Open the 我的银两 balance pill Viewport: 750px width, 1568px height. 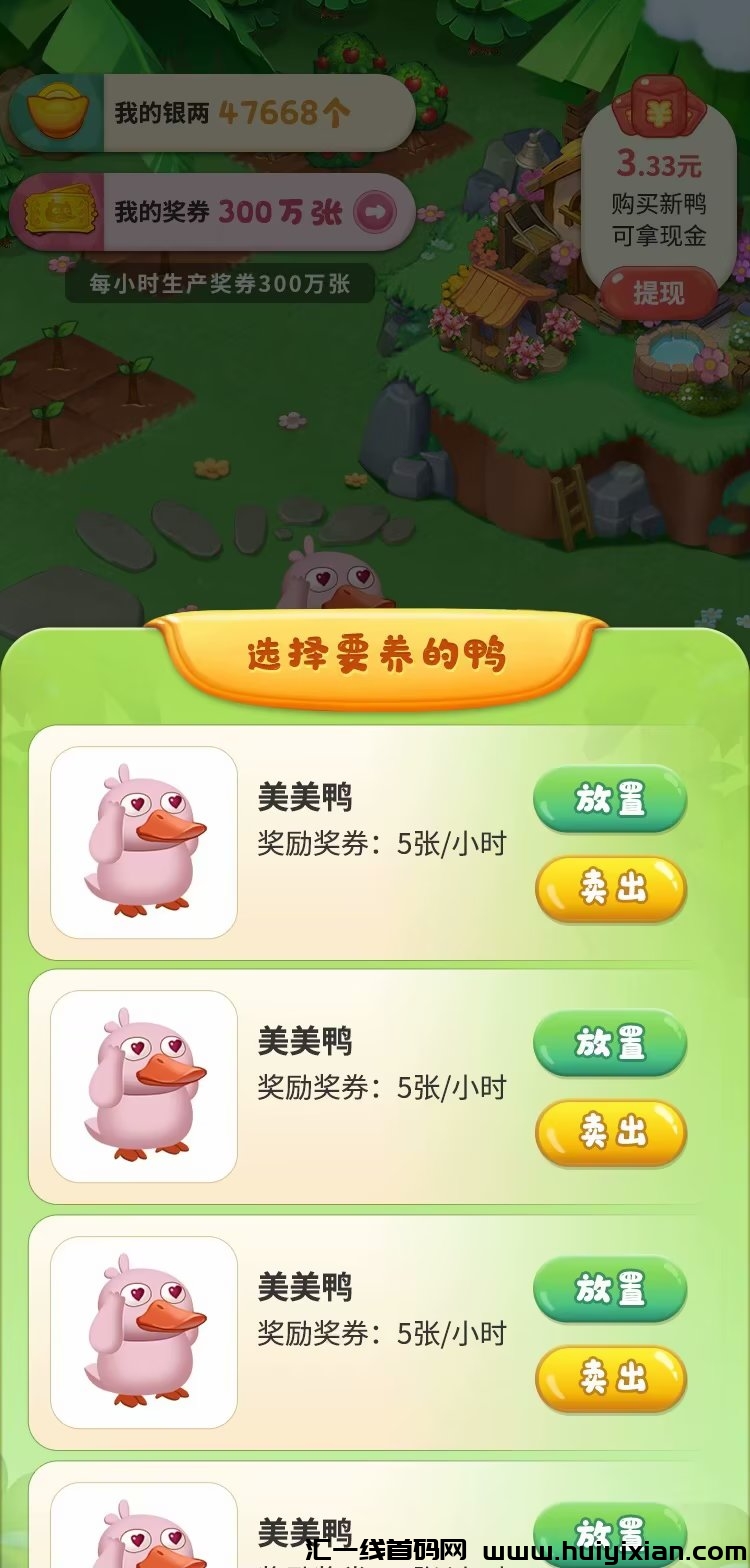(x=213, y=113)
